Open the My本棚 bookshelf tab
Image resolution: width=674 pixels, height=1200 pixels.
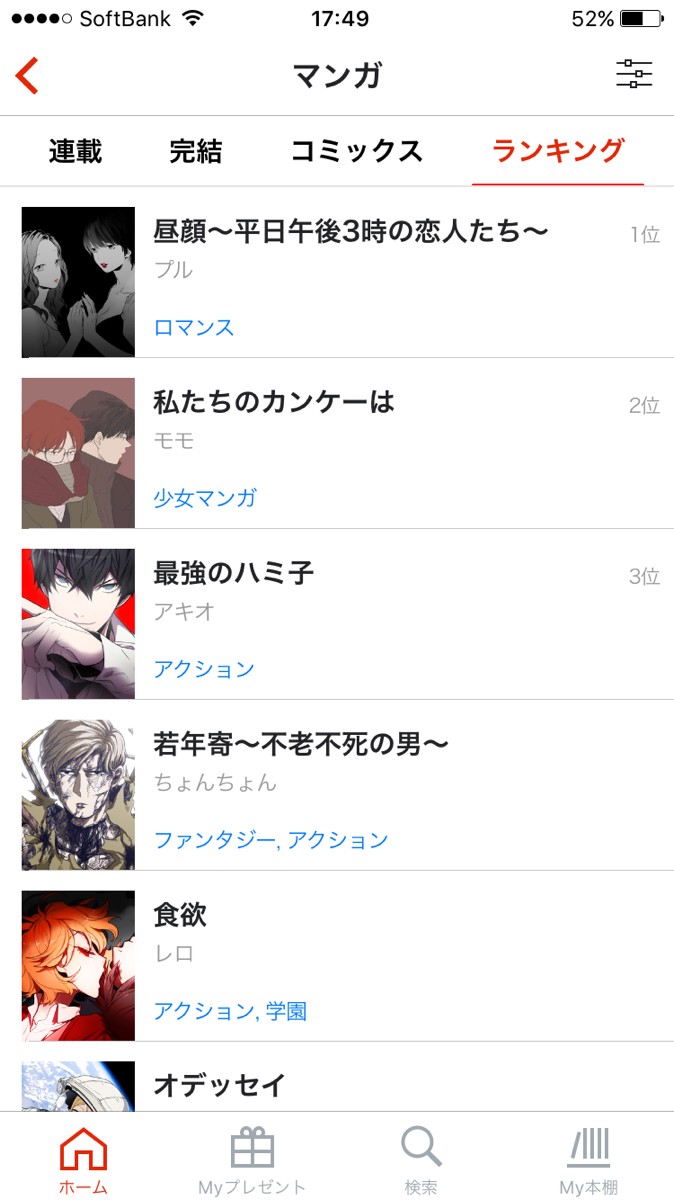[x=589, y=1160]
